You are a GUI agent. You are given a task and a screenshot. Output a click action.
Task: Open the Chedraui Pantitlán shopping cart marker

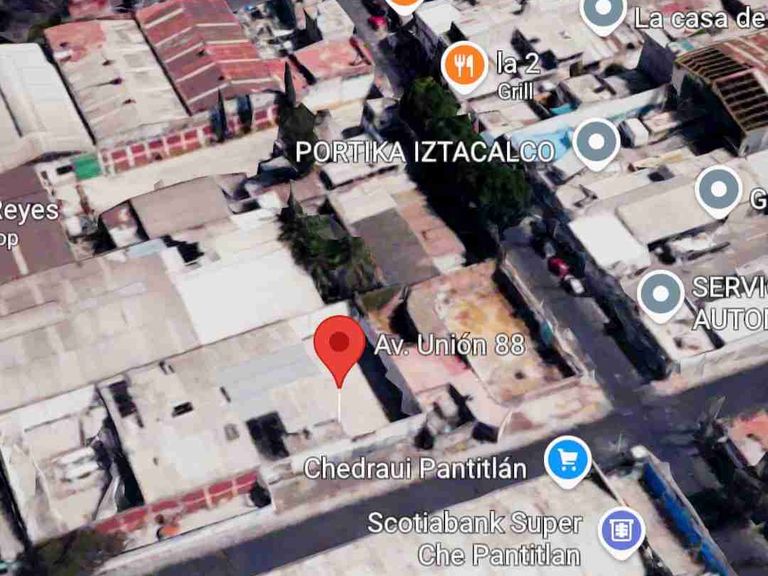[567, 461]
